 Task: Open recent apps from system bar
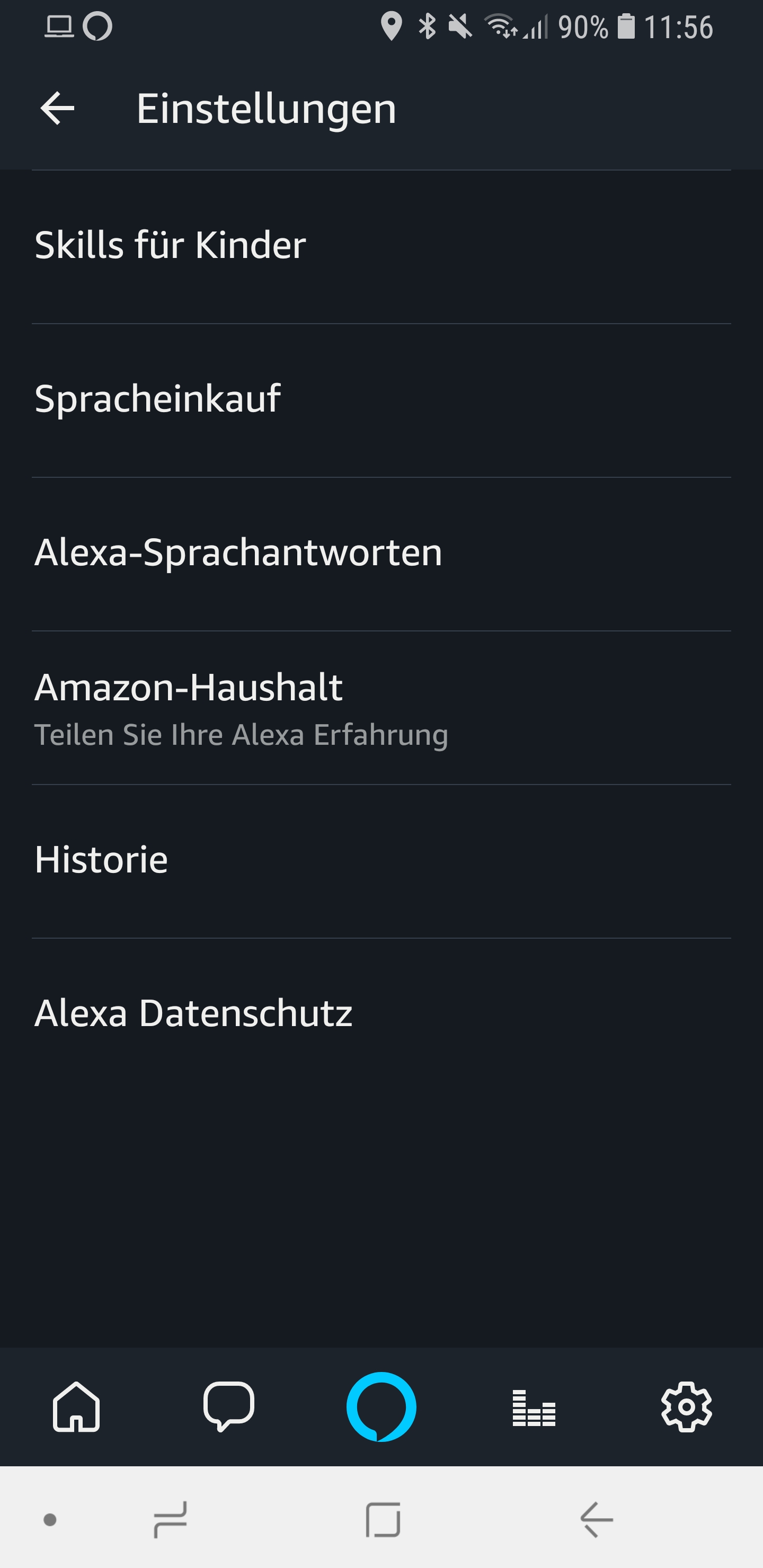click(171, 1519)
